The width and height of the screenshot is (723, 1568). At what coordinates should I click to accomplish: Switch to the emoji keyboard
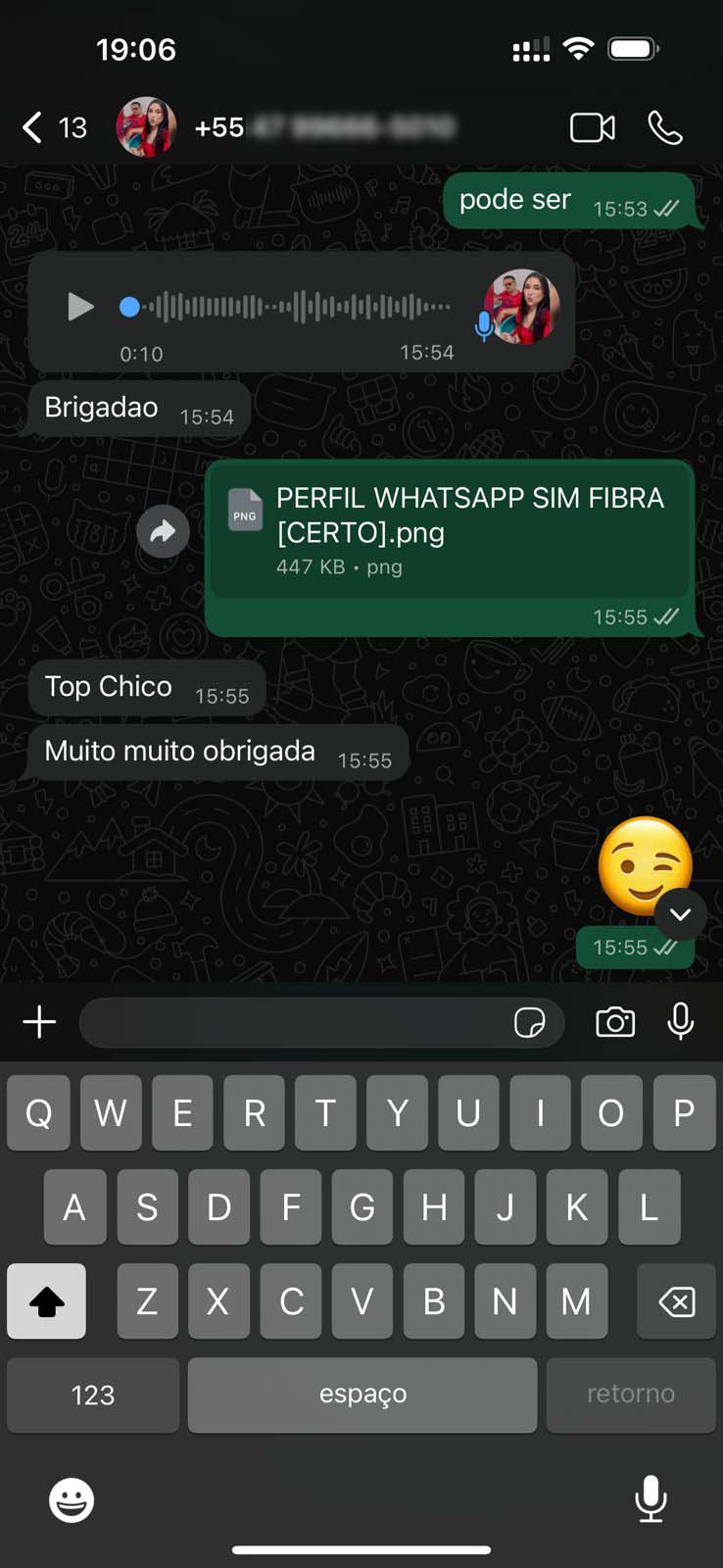(x=71, y=1500)
